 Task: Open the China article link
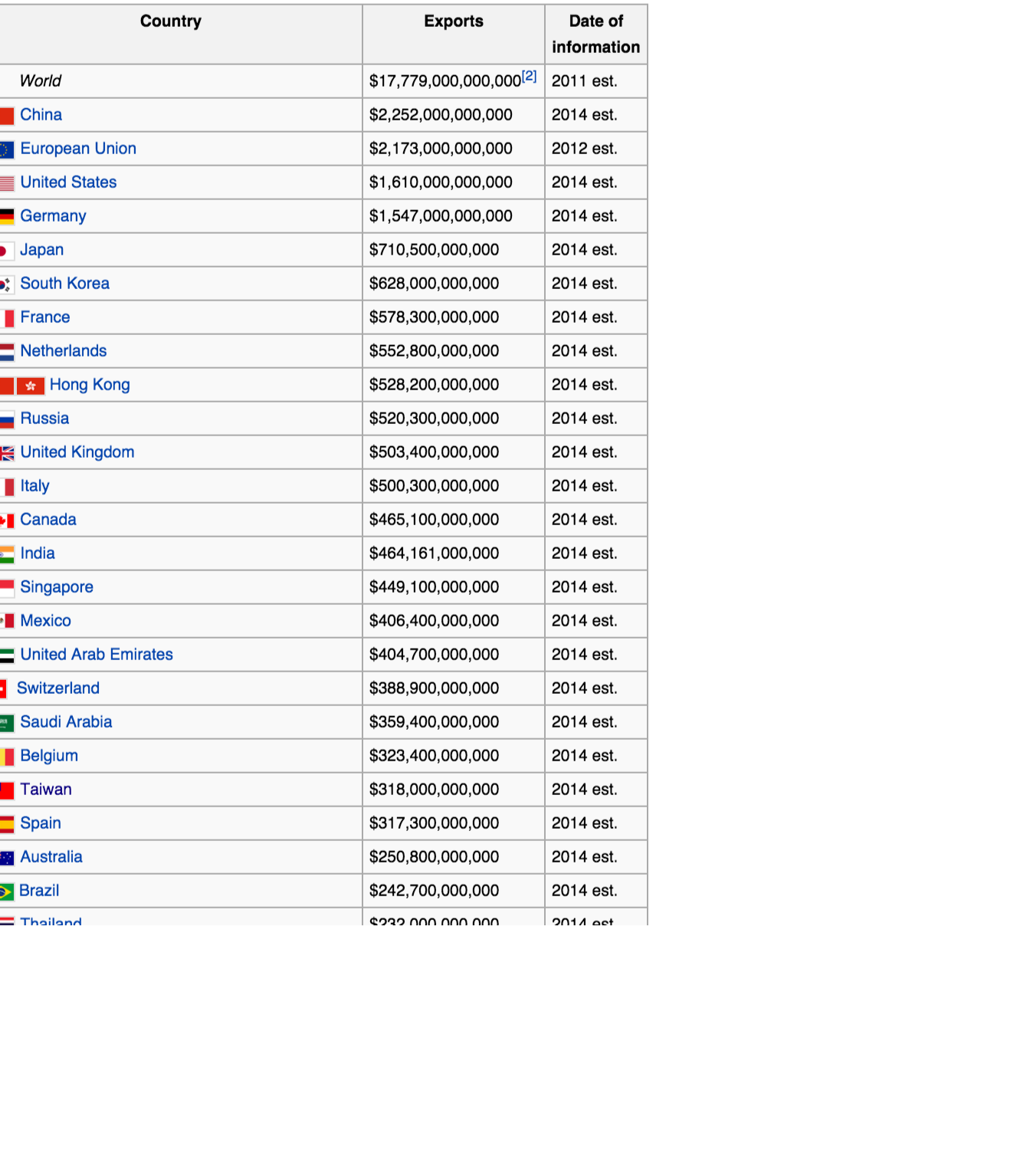coord(41,115)
